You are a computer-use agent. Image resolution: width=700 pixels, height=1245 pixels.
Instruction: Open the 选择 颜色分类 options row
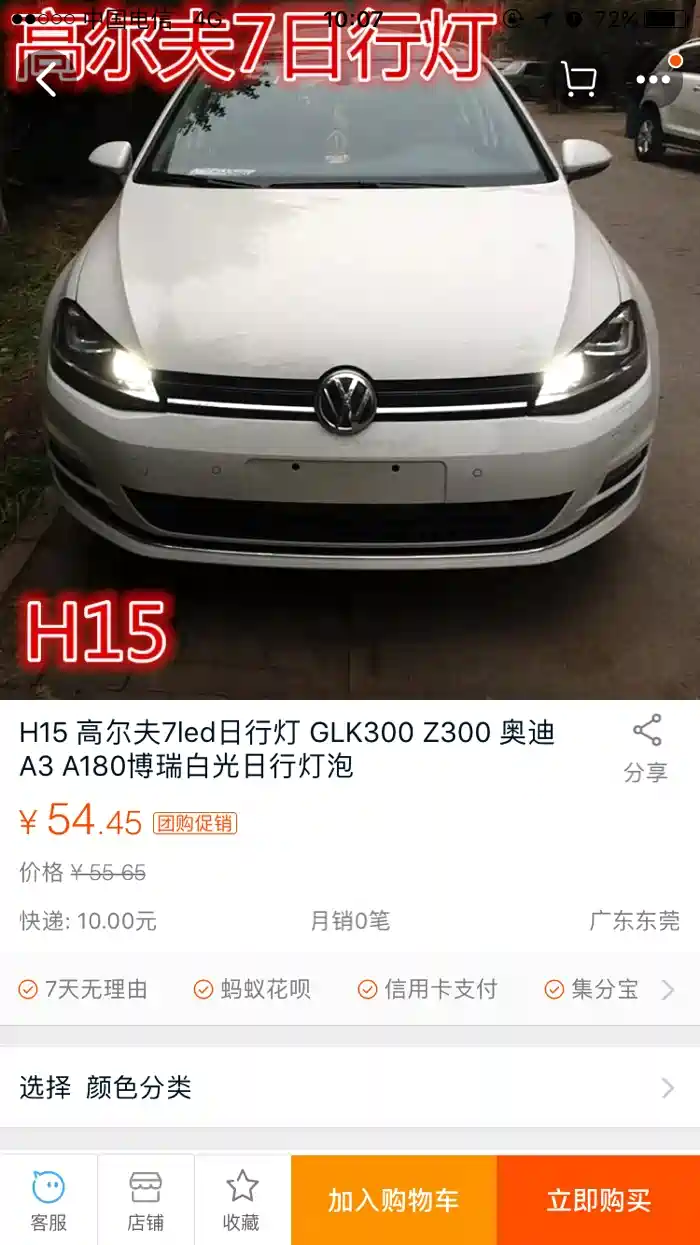tap(350, 1087)
